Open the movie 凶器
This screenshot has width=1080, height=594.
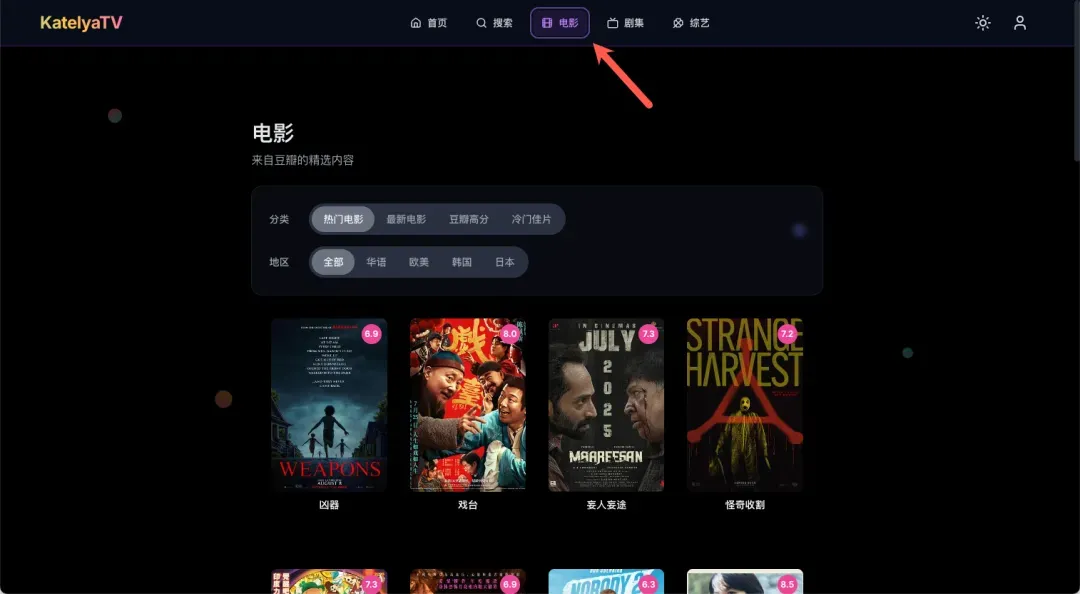(329, 405)
